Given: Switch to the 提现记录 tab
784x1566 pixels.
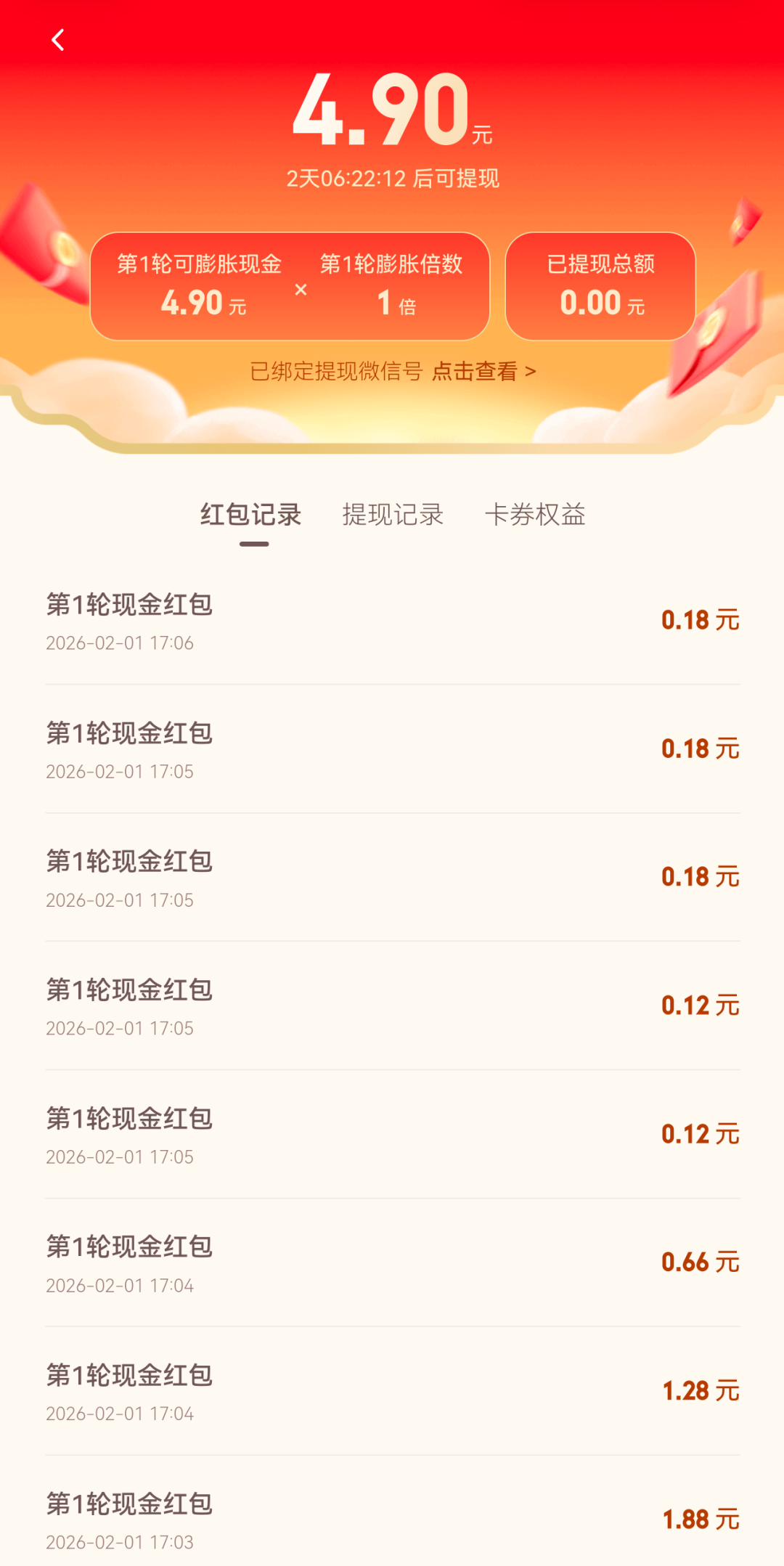Looking at the screenshot, I should [393, 514].
